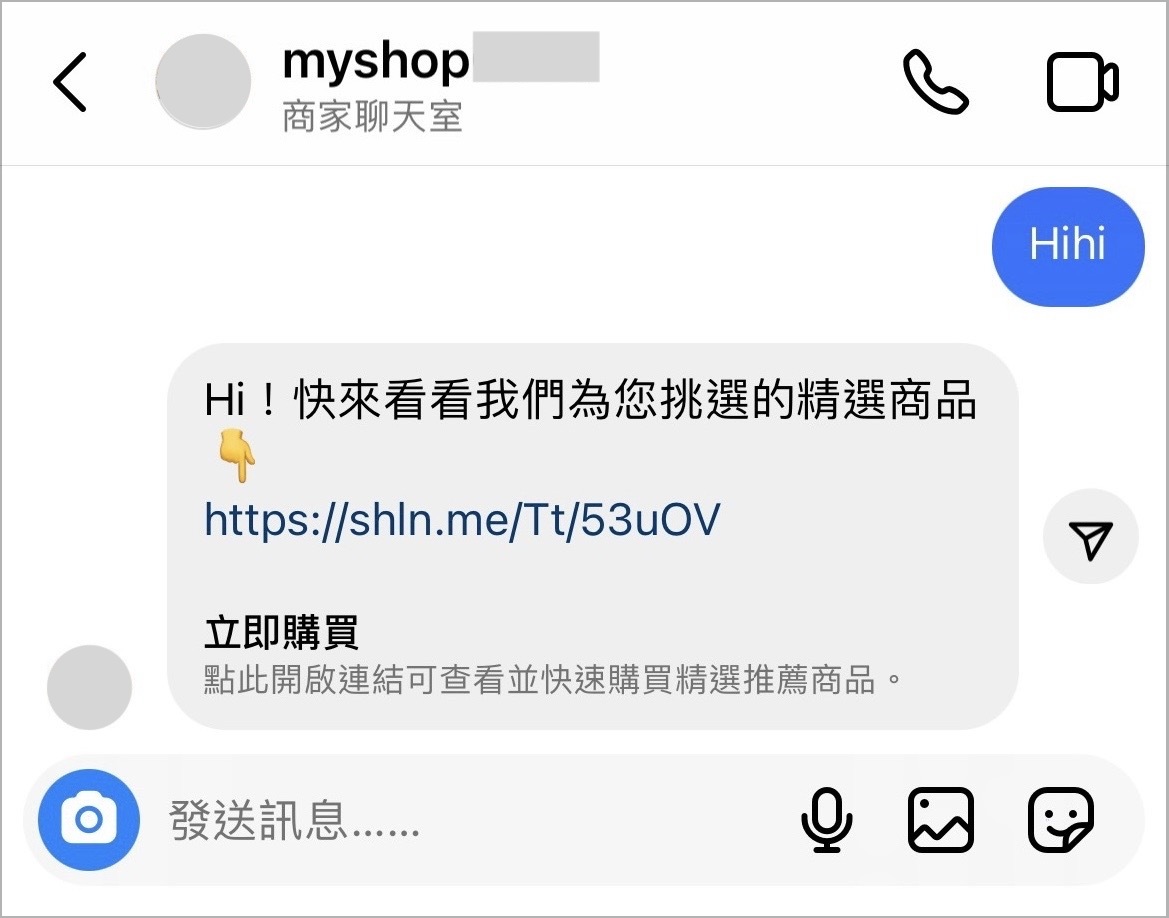This screenshot has width=1169, height=918.
Task: Attach a photo from the gallery
Action: pos(940,820)
